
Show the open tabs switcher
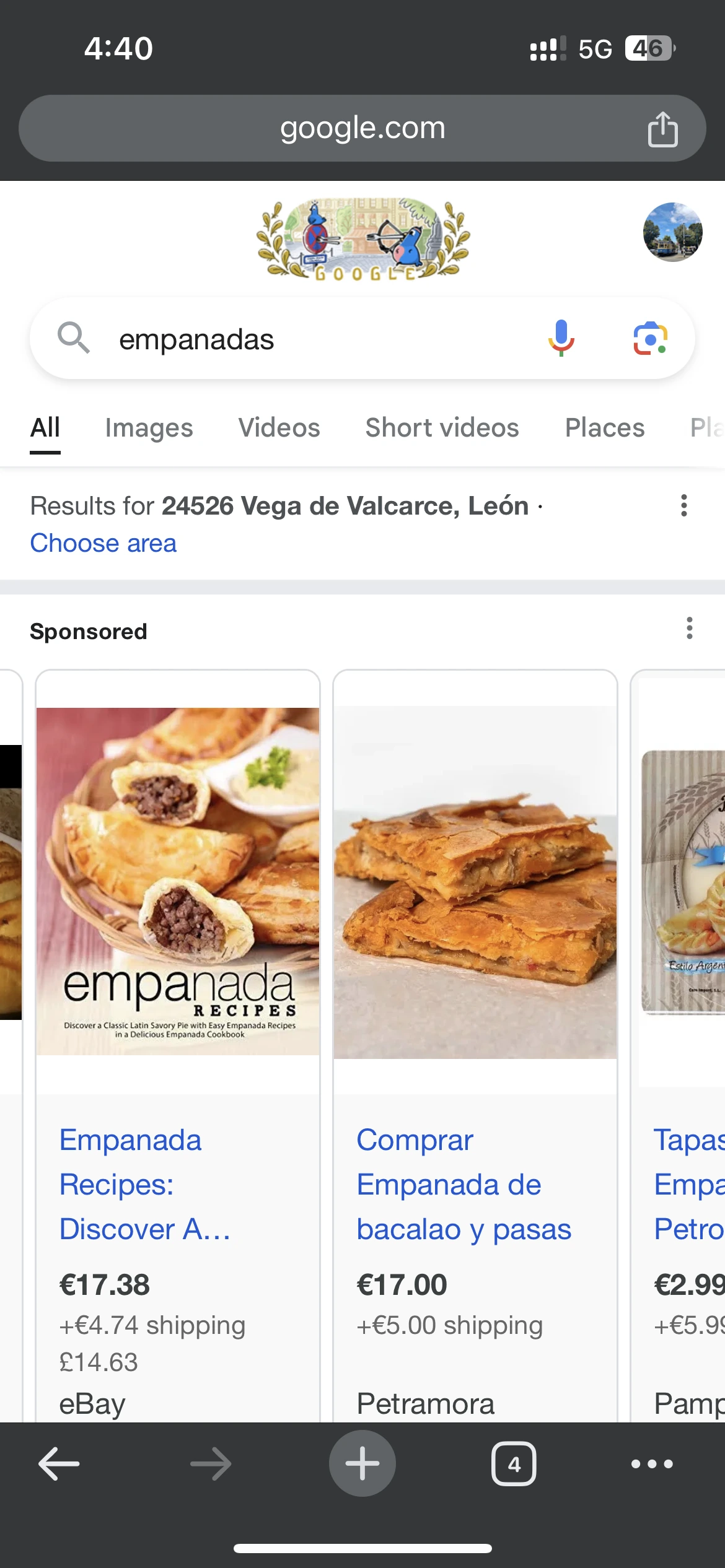click(x=514, y=1464)
